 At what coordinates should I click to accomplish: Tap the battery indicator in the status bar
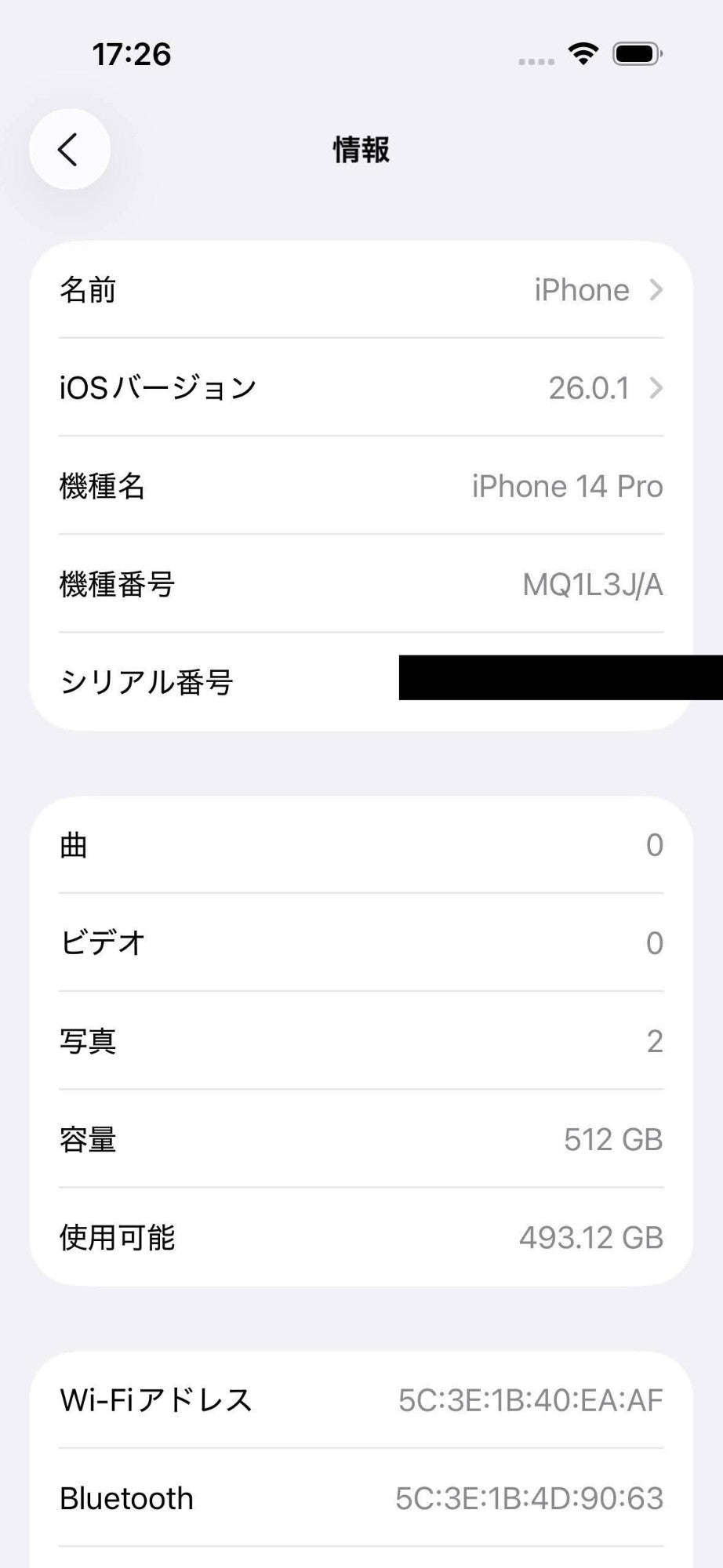pos(637,53)
